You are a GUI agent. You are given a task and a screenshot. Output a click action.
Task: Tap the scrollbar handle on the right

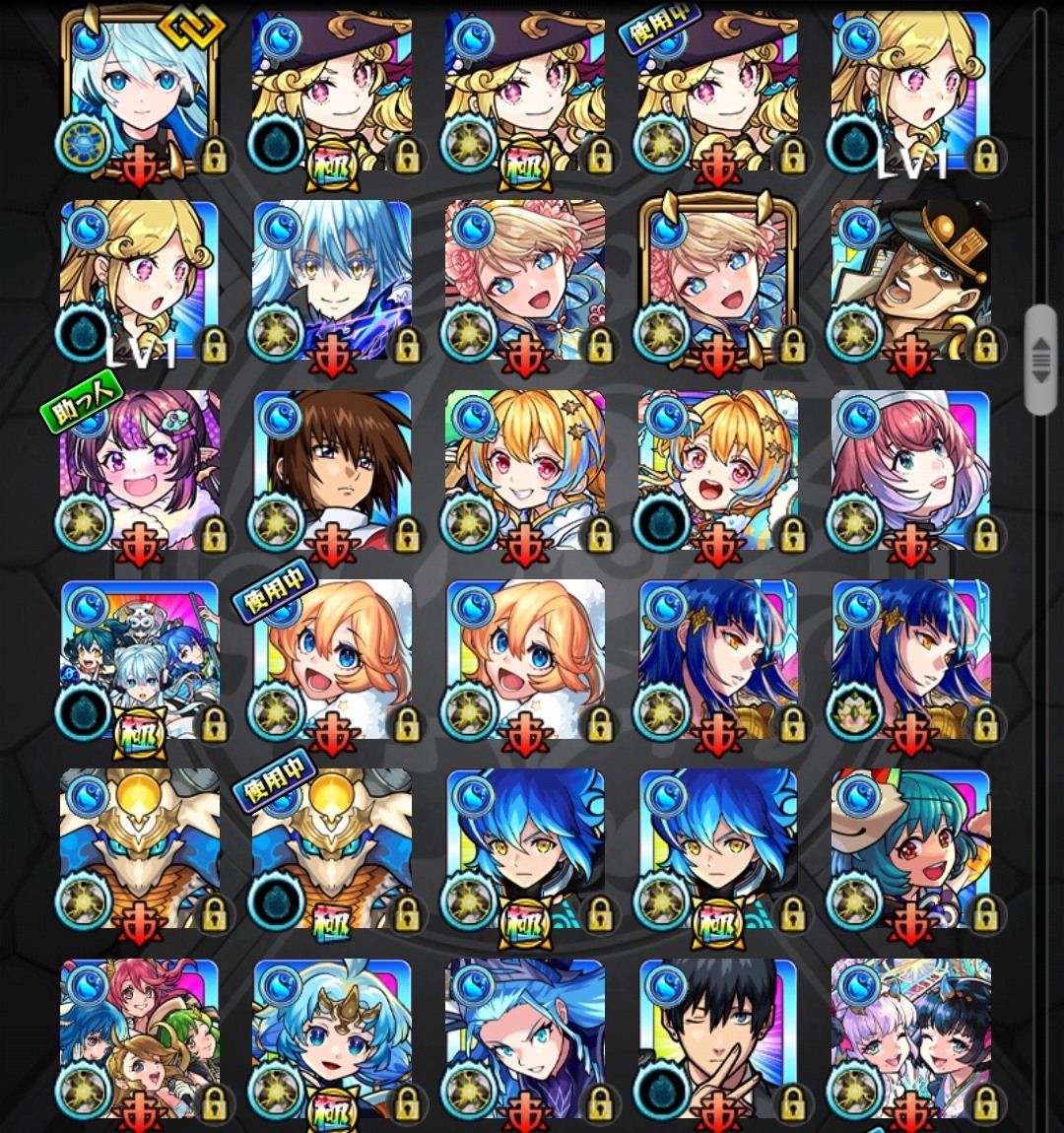point(1040,360)
